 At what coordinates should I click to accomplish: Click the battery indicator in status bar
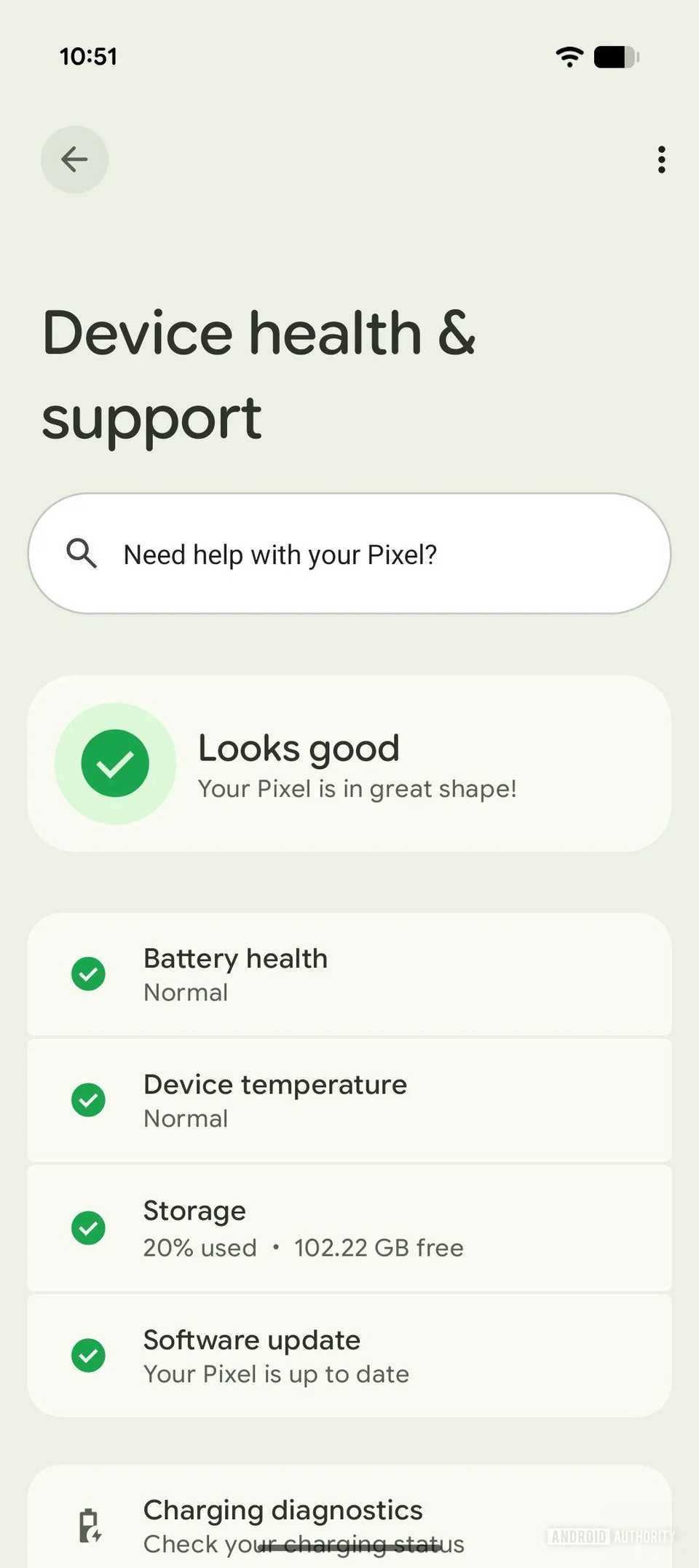point(615,56)
